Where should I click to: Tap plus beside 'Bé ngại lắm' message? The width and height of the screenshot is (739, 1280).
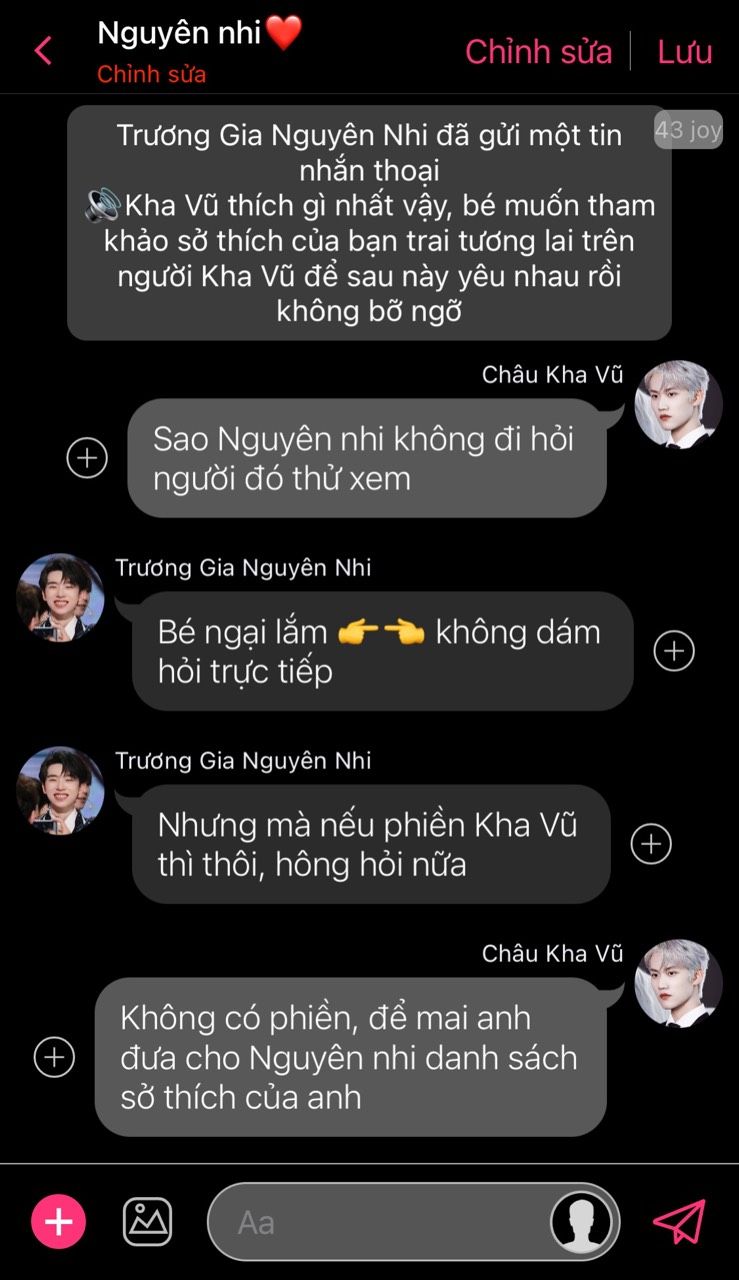click(674, 651)
